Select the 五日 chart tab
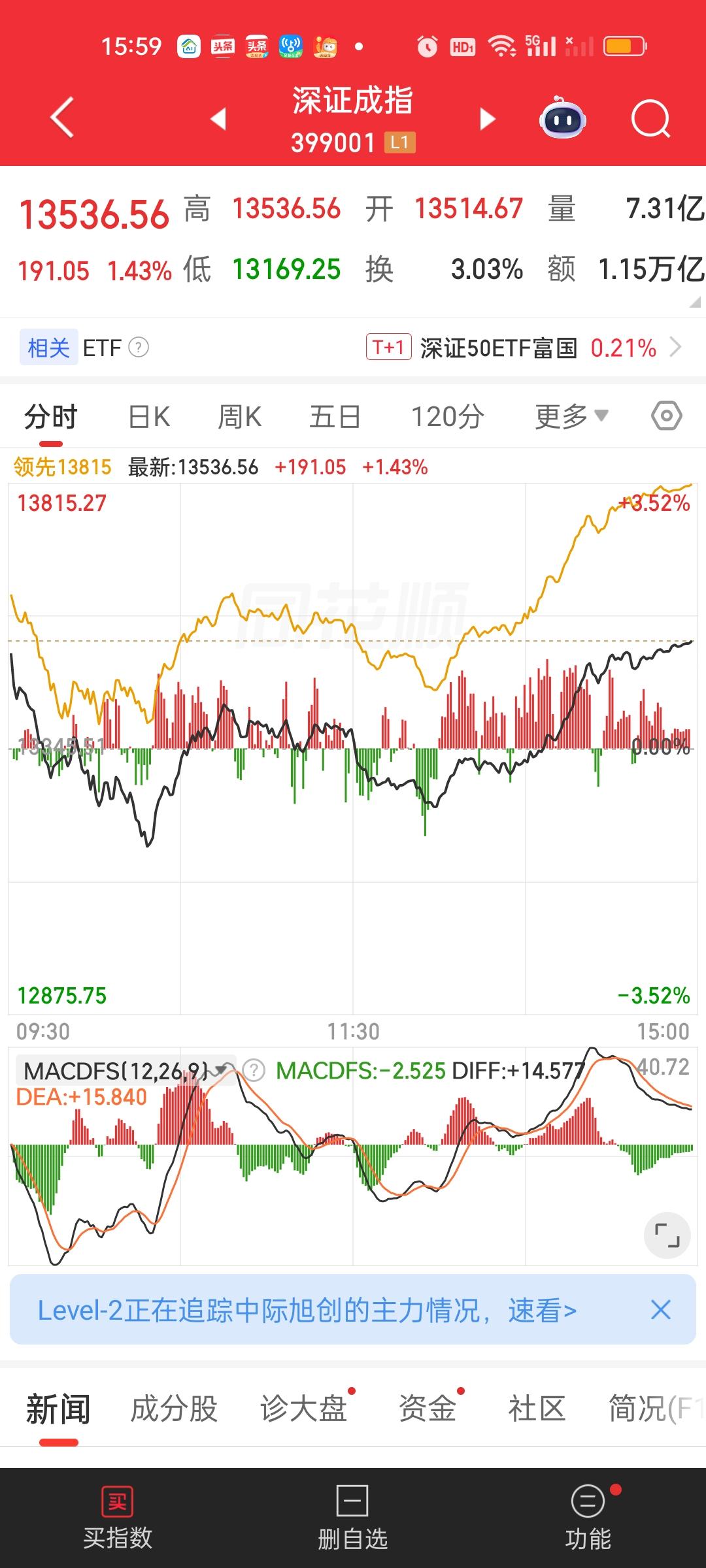 pos(335,417)
